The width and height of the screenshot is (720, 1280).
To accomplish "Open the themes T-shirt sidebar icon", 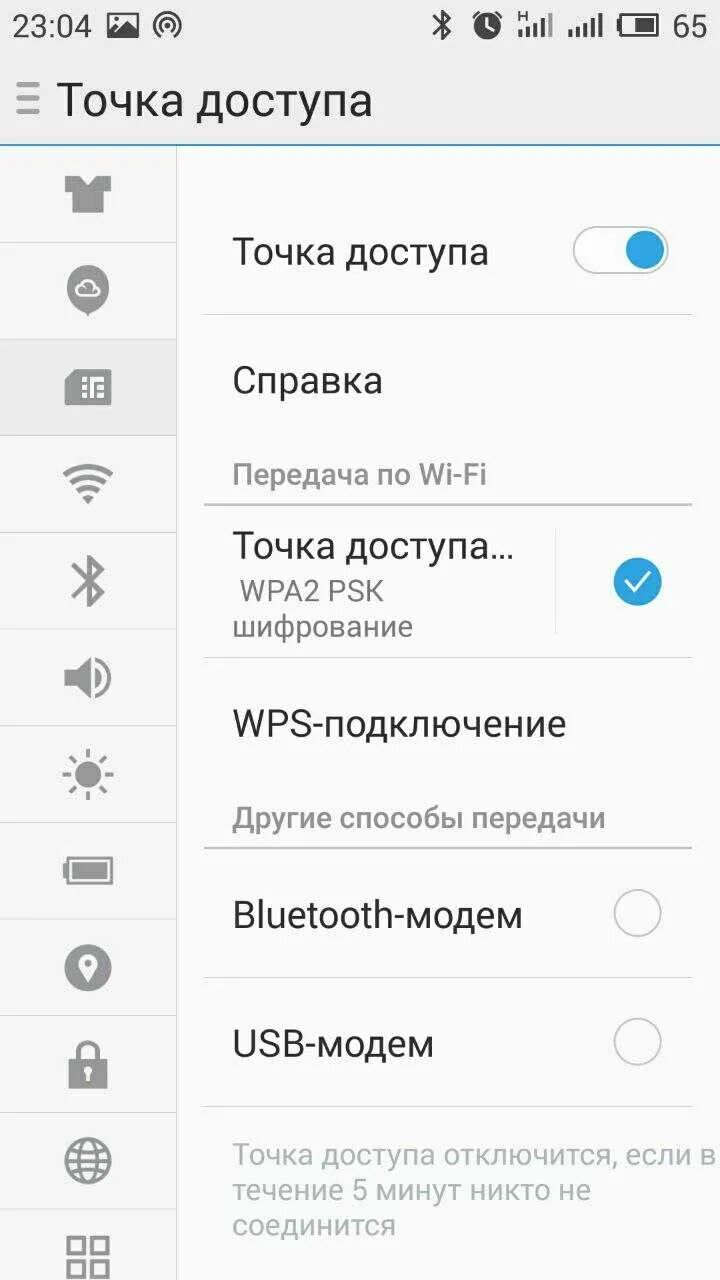I will point(88,193).
